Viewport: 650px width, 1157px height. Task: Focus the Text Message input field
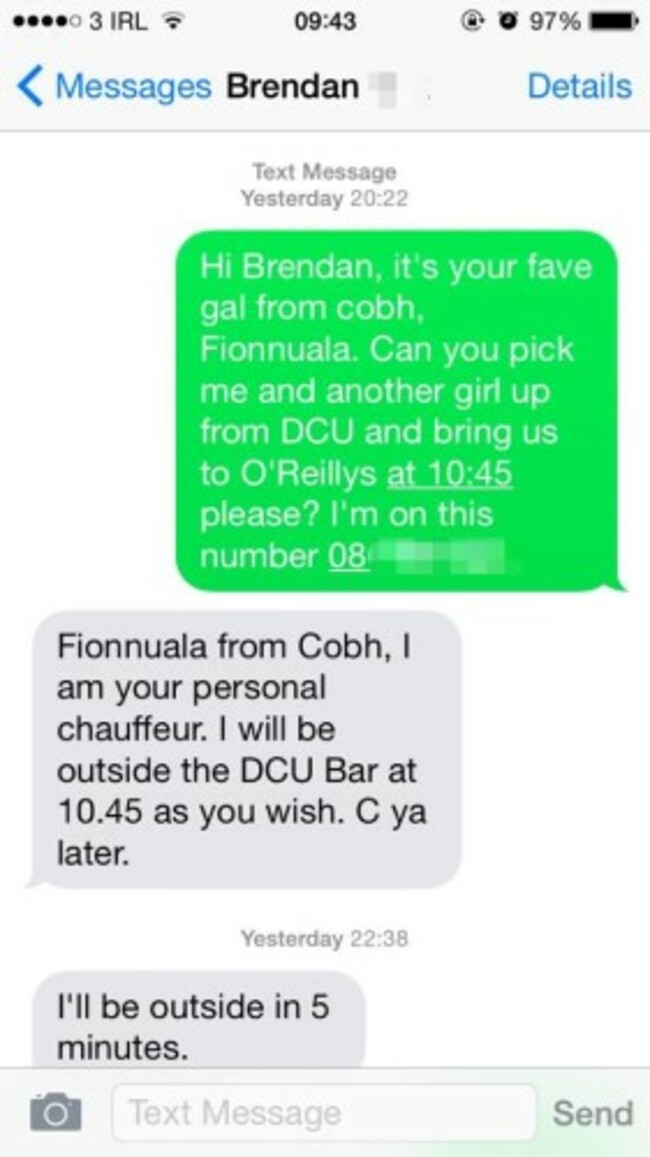[x=322, y=1112]
